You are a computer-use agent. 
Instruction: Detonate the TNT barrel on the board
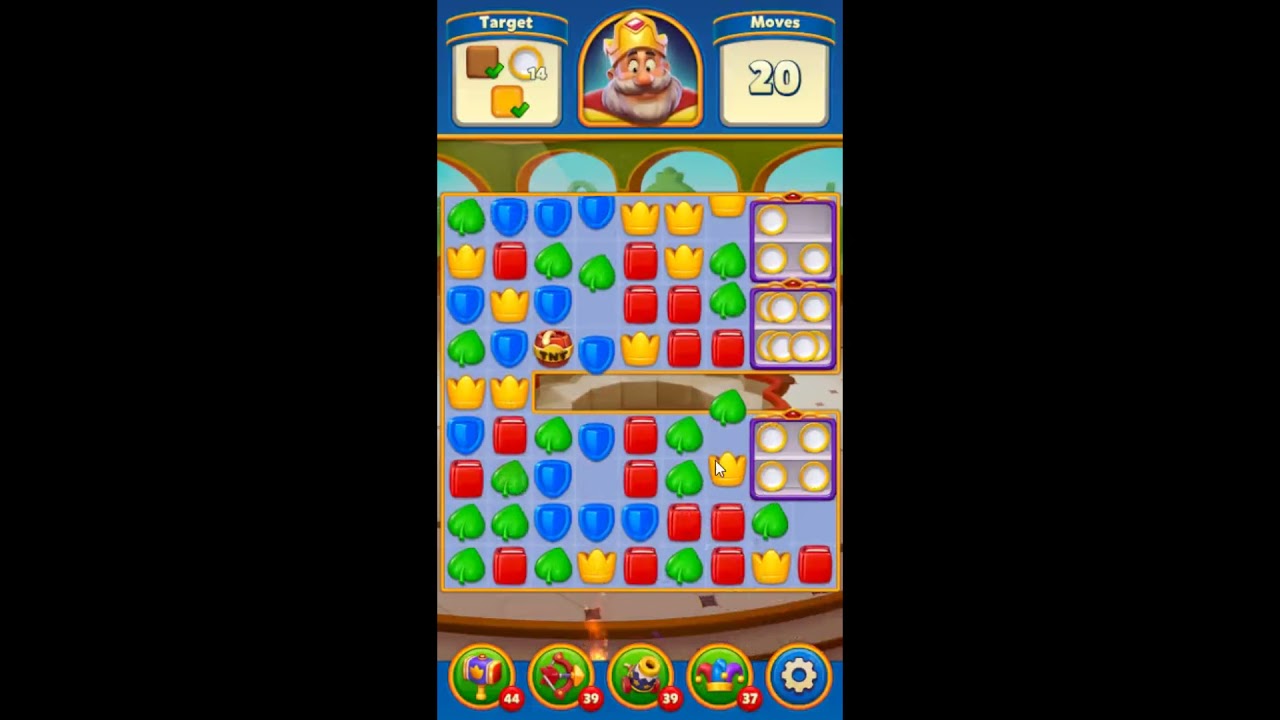tap(553, 347)
